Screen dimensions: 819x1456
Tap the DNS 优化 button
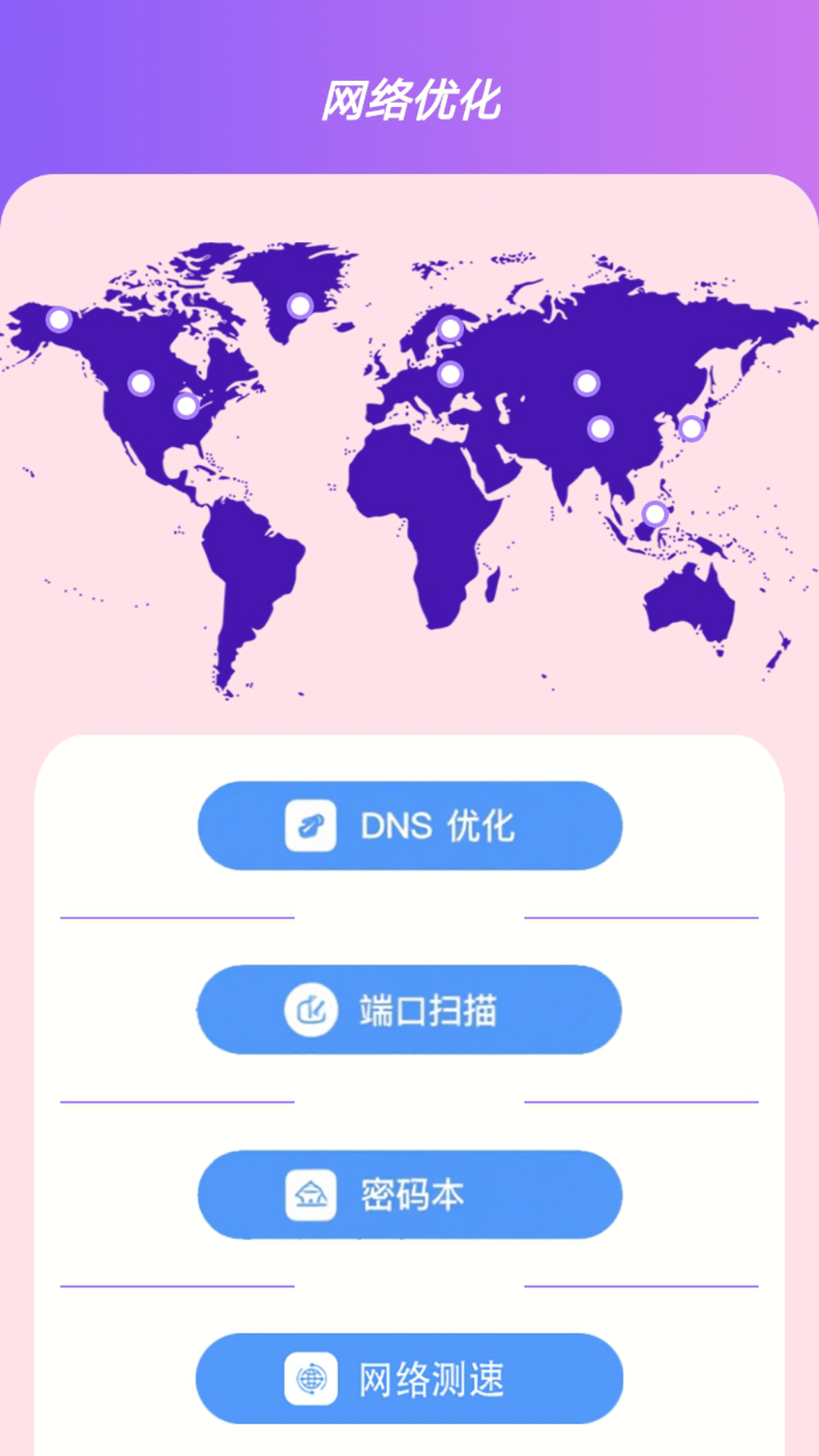409,825
